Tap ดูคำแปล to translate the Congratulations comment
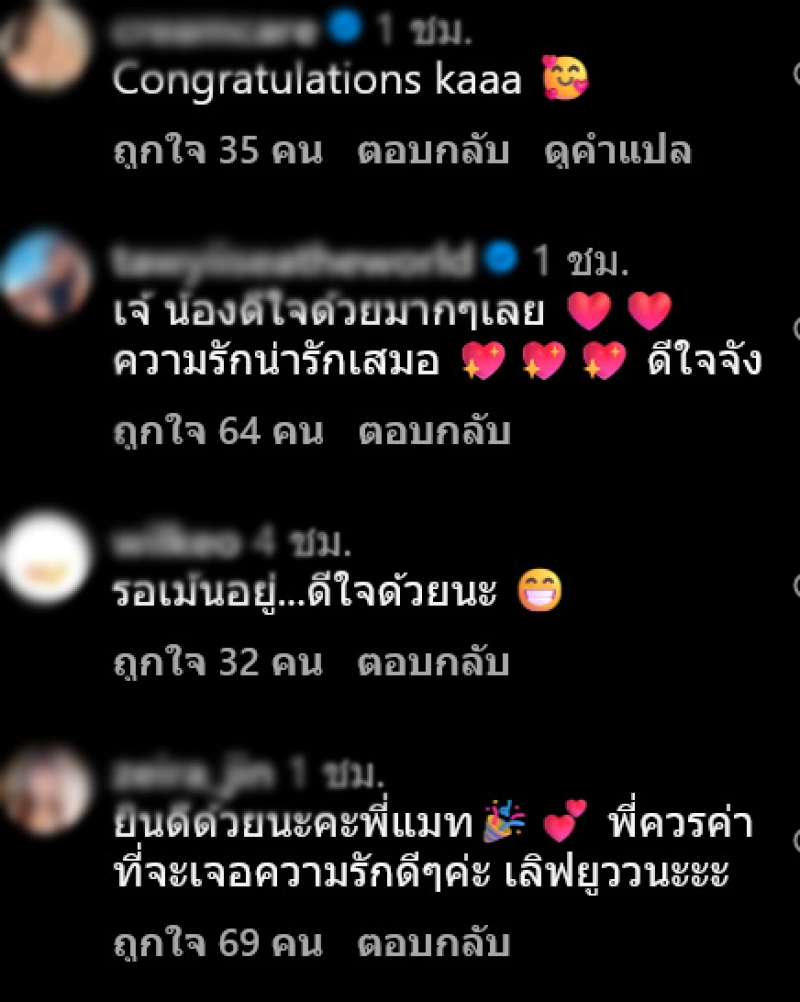Screen dimensions: 800x1002 point(618,151)
